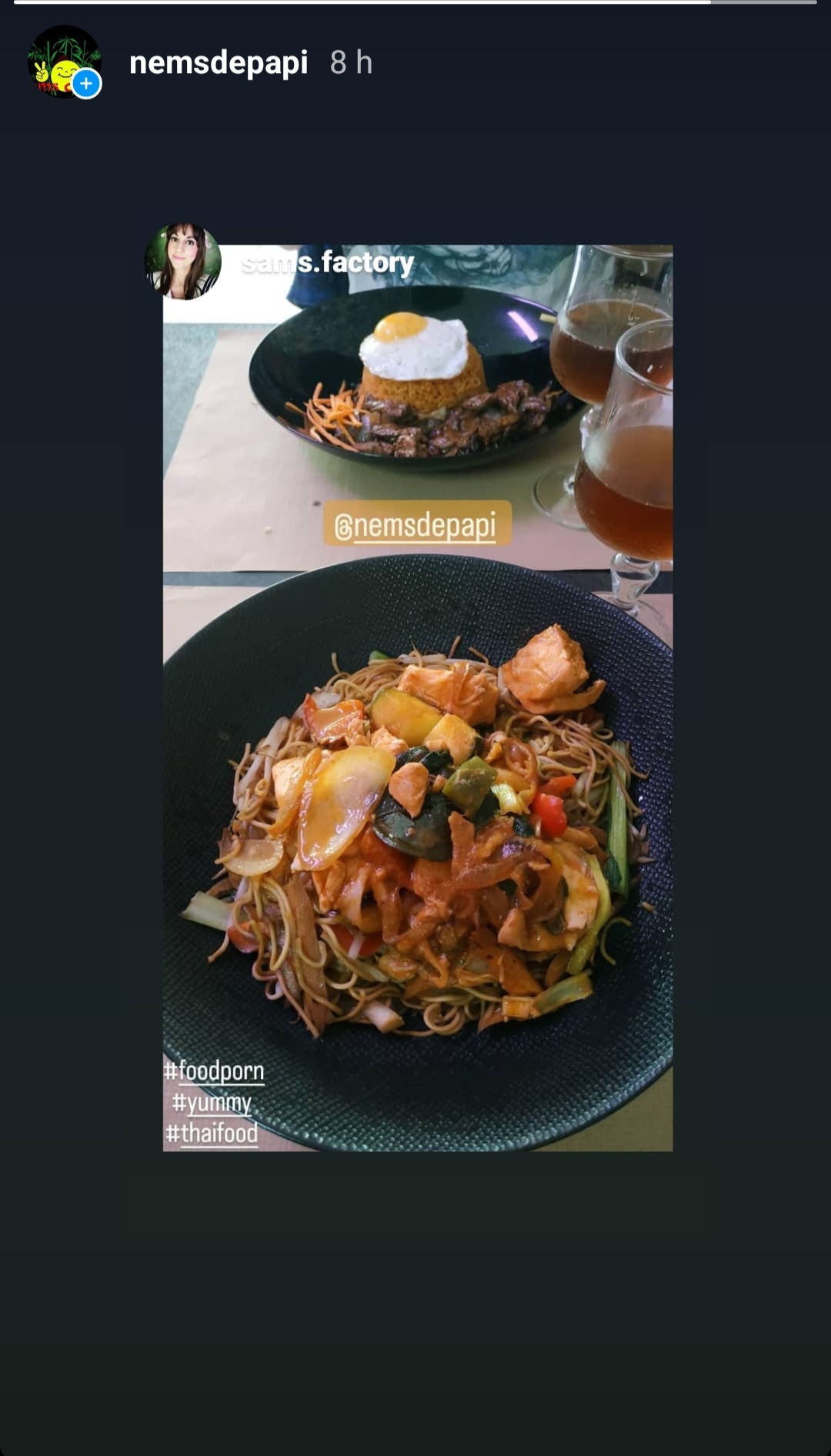Open nemsdepapi profile picture
831x1456 pixels.
(x=65, y=62)
